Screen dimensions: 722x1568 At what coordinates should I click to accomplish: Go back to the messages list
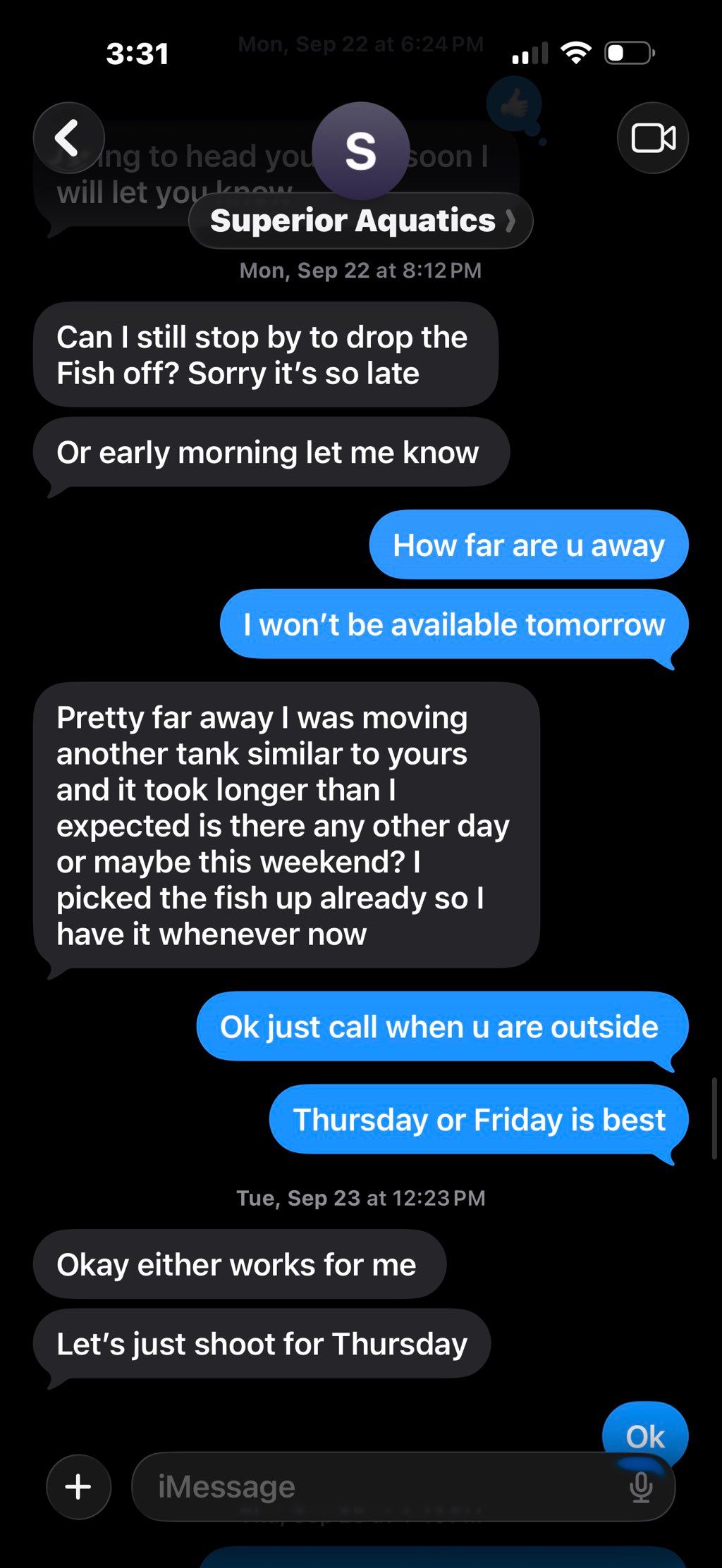[68, 138]
